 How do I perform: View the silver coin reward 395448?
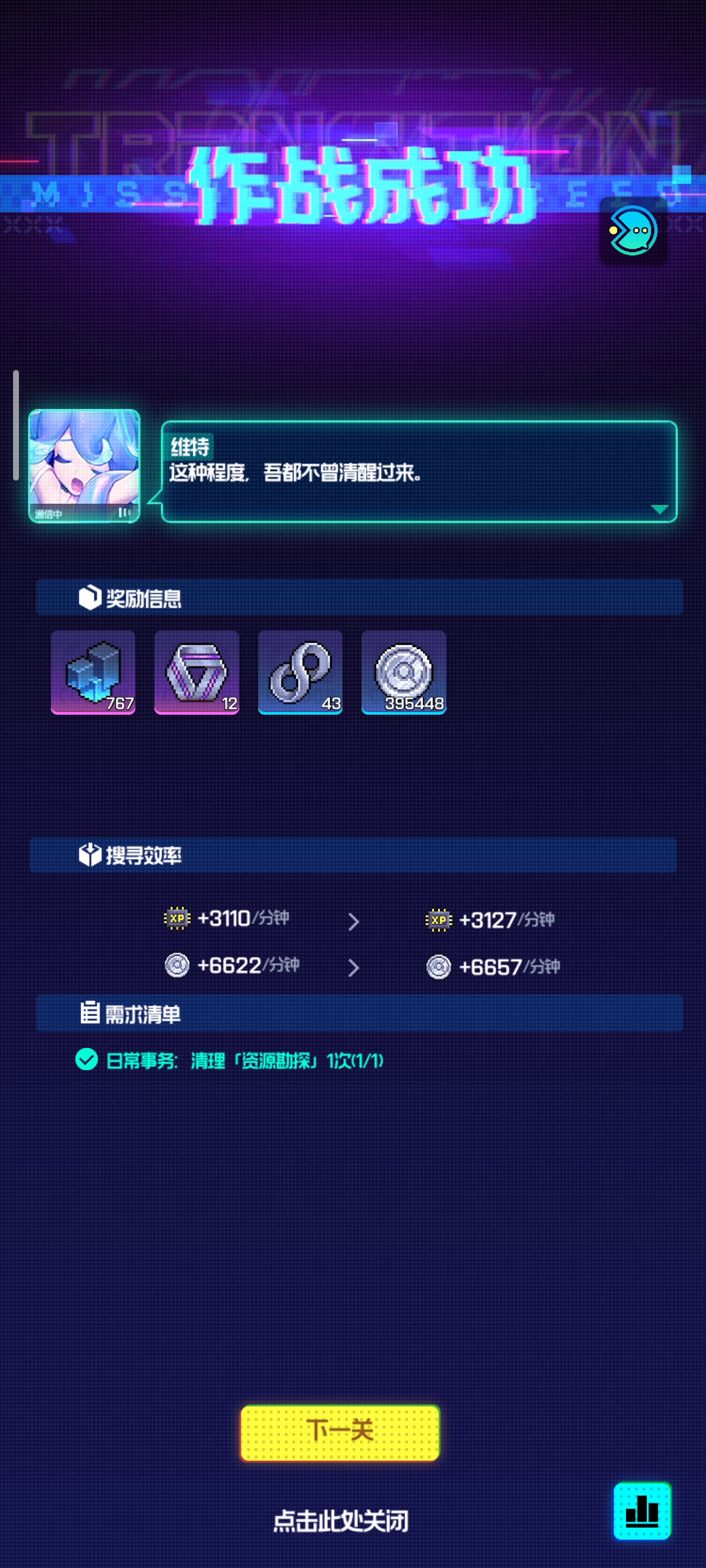tap(404, 672)
